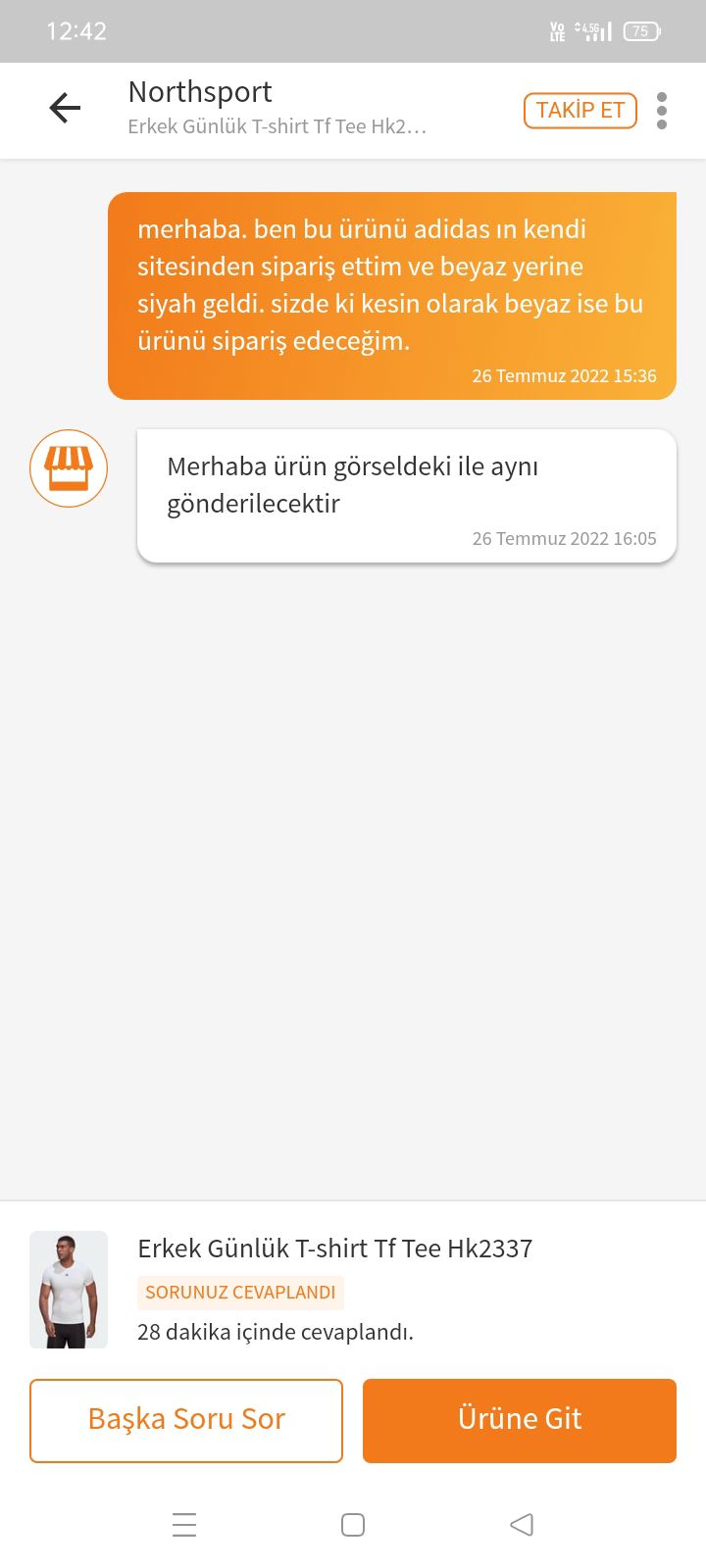The width and height of the screenshot is (706, 1568).
Task: Go to the product with Ürüne Git
Action: click(x=520, y=1420)
